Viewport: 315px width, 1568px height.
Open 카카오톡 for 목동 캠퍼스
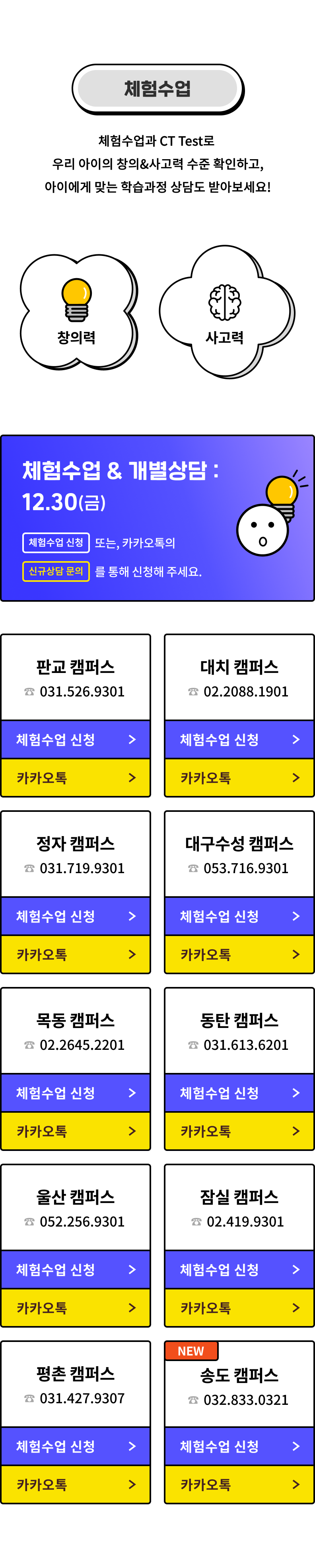[76, 1131]
